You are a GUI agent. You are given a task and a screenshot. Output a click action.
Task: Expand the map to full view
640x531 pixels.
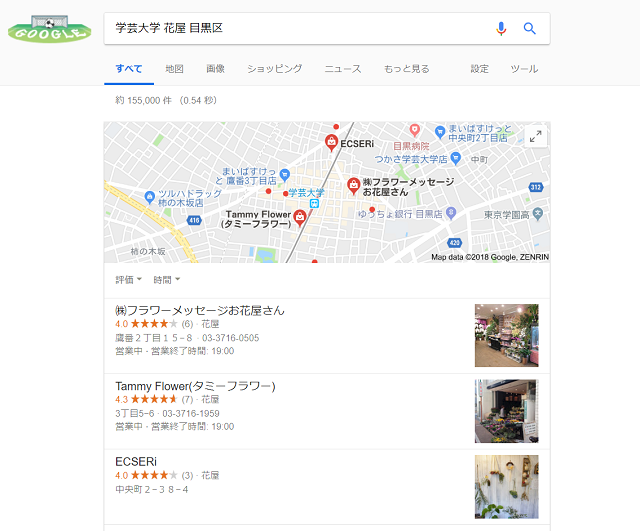(536, 137)
